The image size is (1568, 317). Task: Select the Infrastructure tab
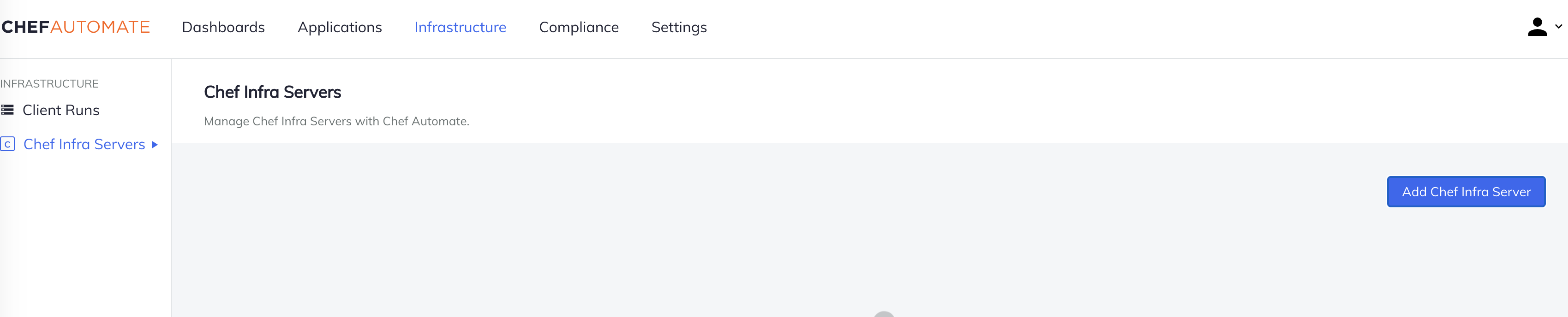(460, 27)
